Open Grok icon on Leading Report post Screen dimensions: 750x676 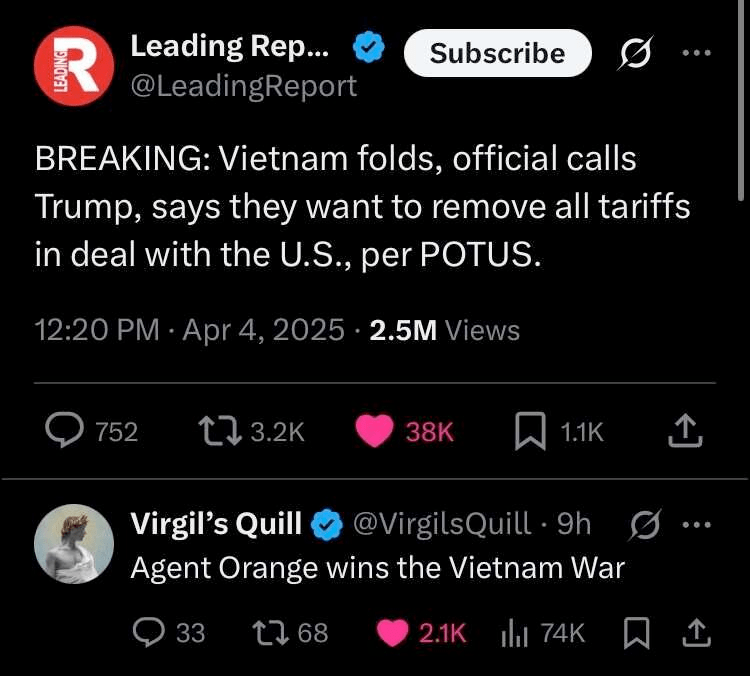click(x=632, y=53)
